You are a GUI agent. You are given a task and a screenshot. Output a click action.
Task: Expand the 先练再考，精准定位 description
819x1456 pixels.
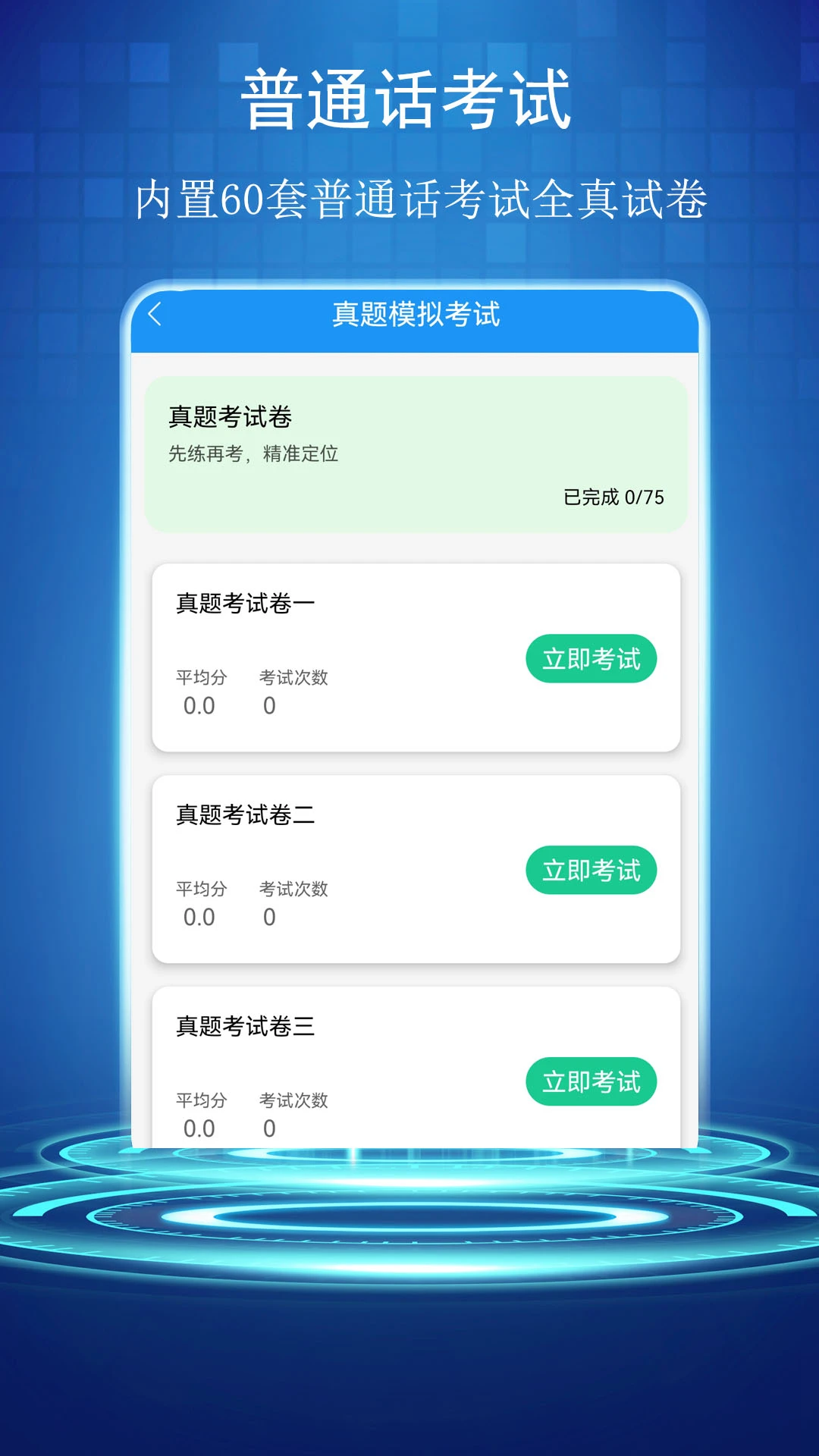(256, 455)
